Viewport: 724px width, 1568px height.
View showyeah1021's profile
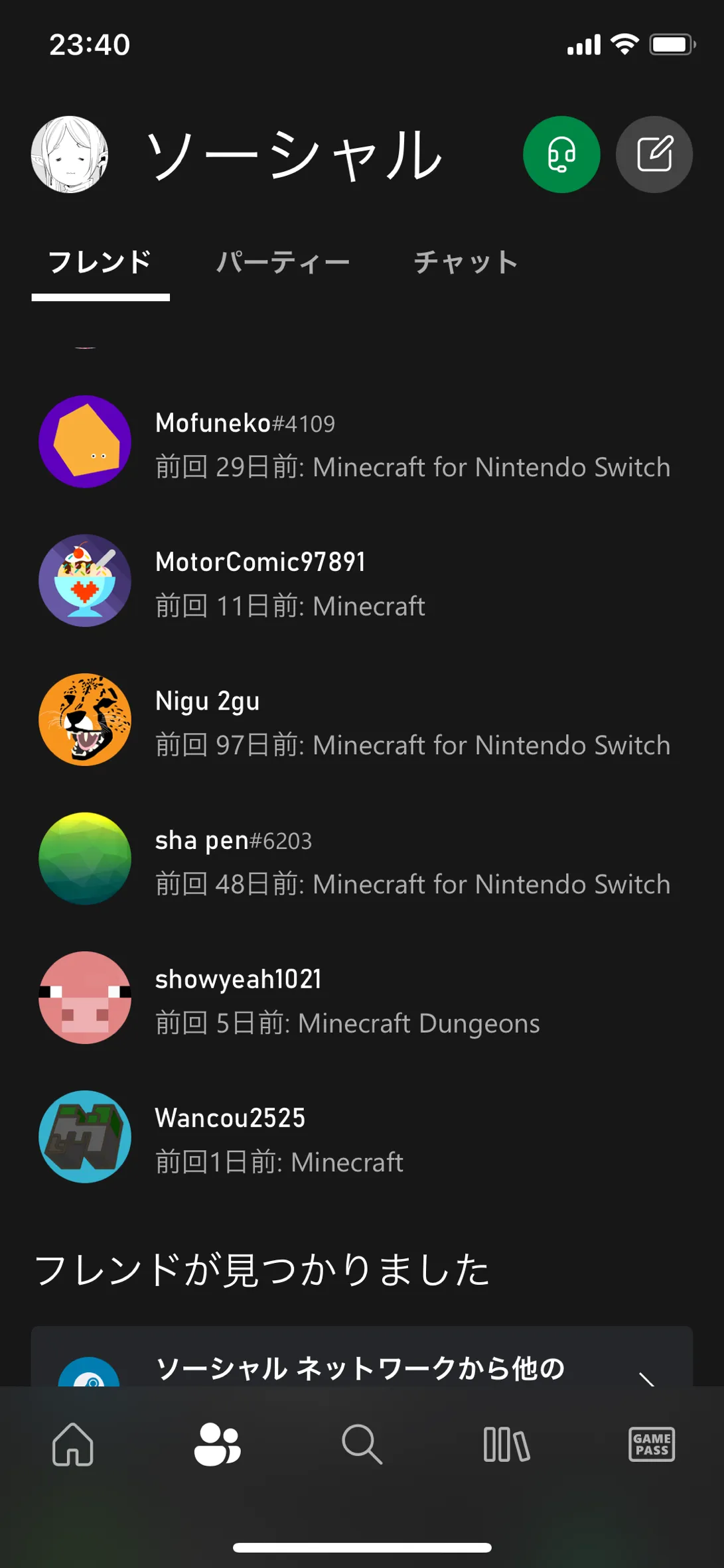point(362,999)
